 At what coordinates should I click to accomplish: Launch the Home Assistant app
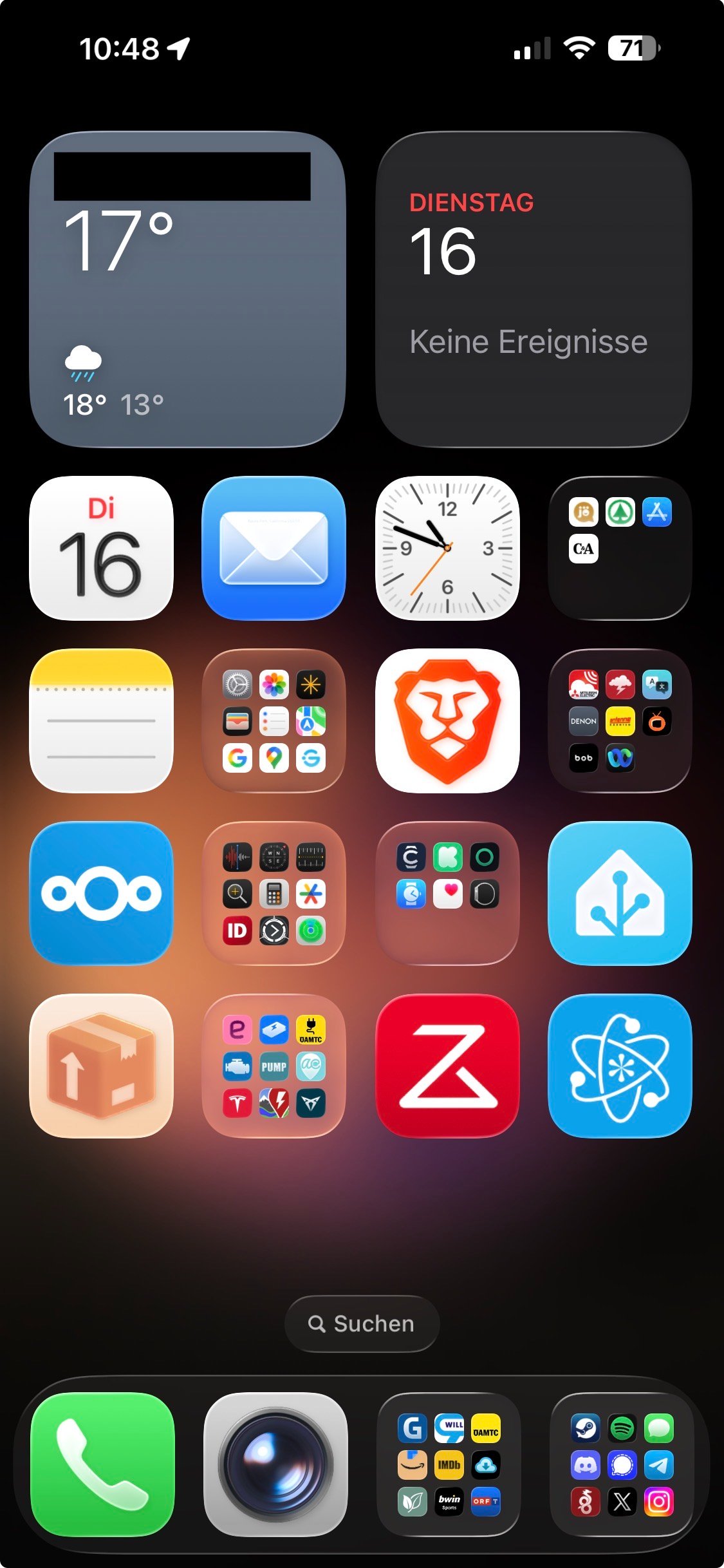(x=619, y=893)
